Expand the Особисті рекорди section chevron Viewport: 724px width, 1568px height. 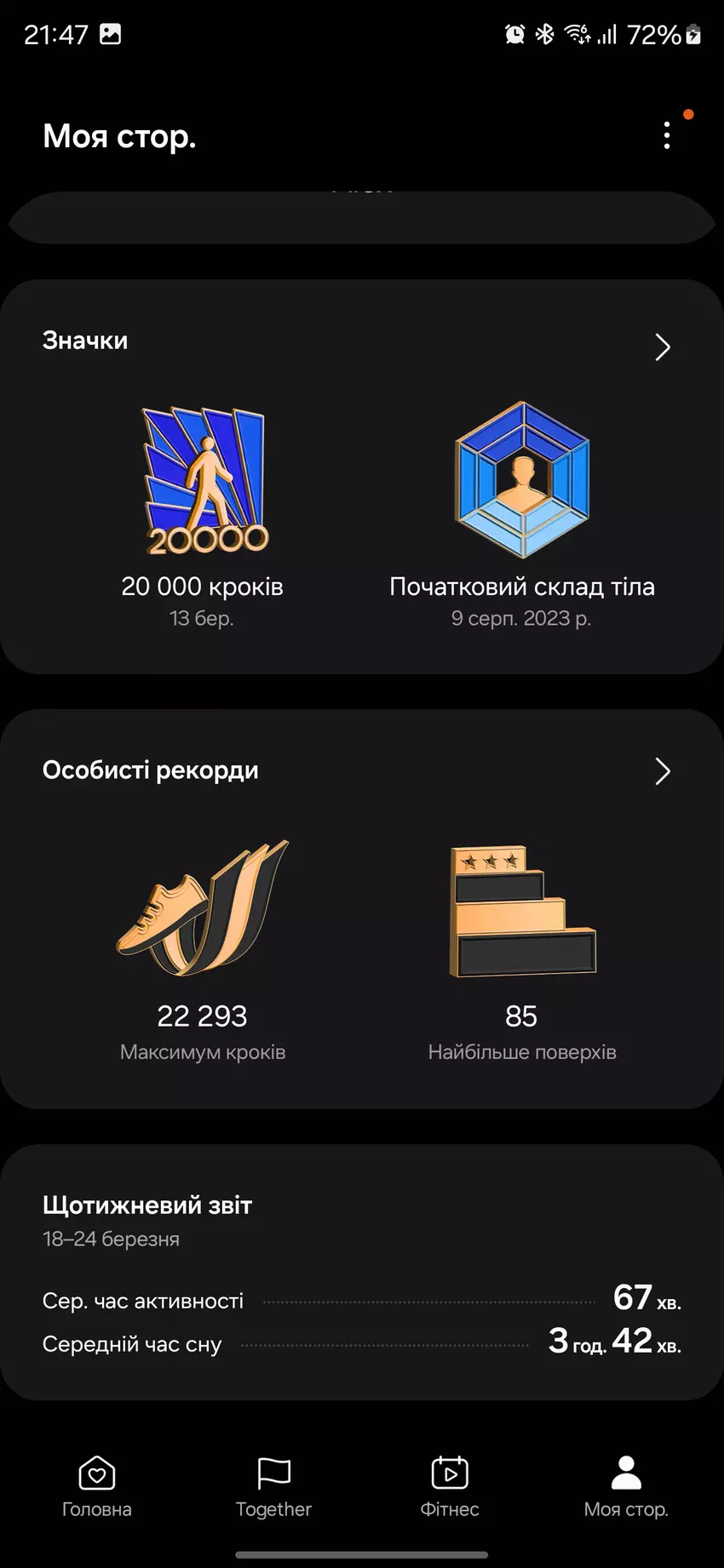[663, 771]
